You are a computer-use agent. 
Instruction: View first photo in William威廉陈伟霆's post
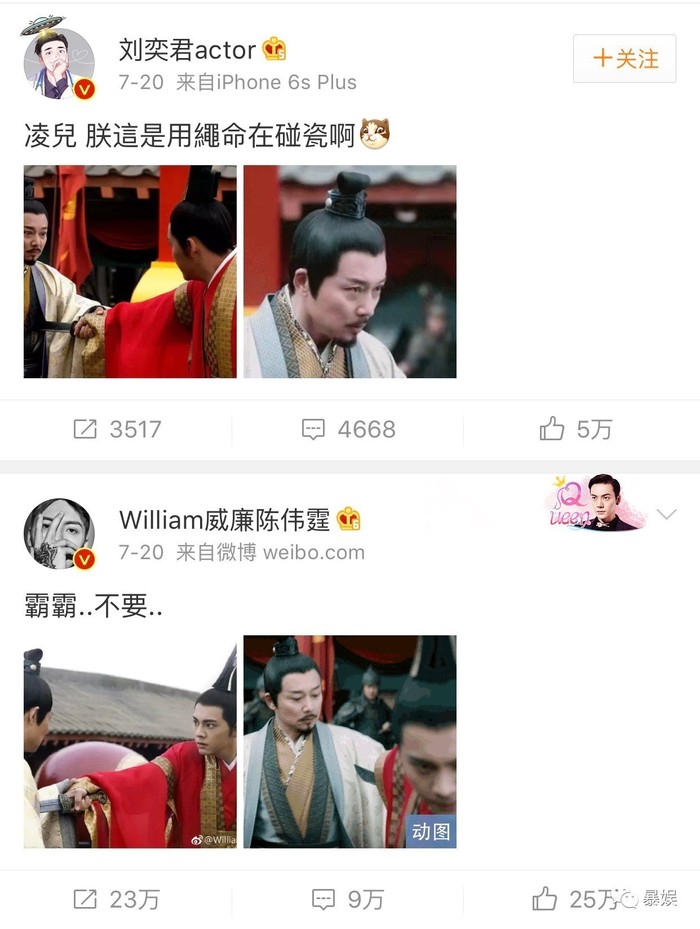coord(130,741)
